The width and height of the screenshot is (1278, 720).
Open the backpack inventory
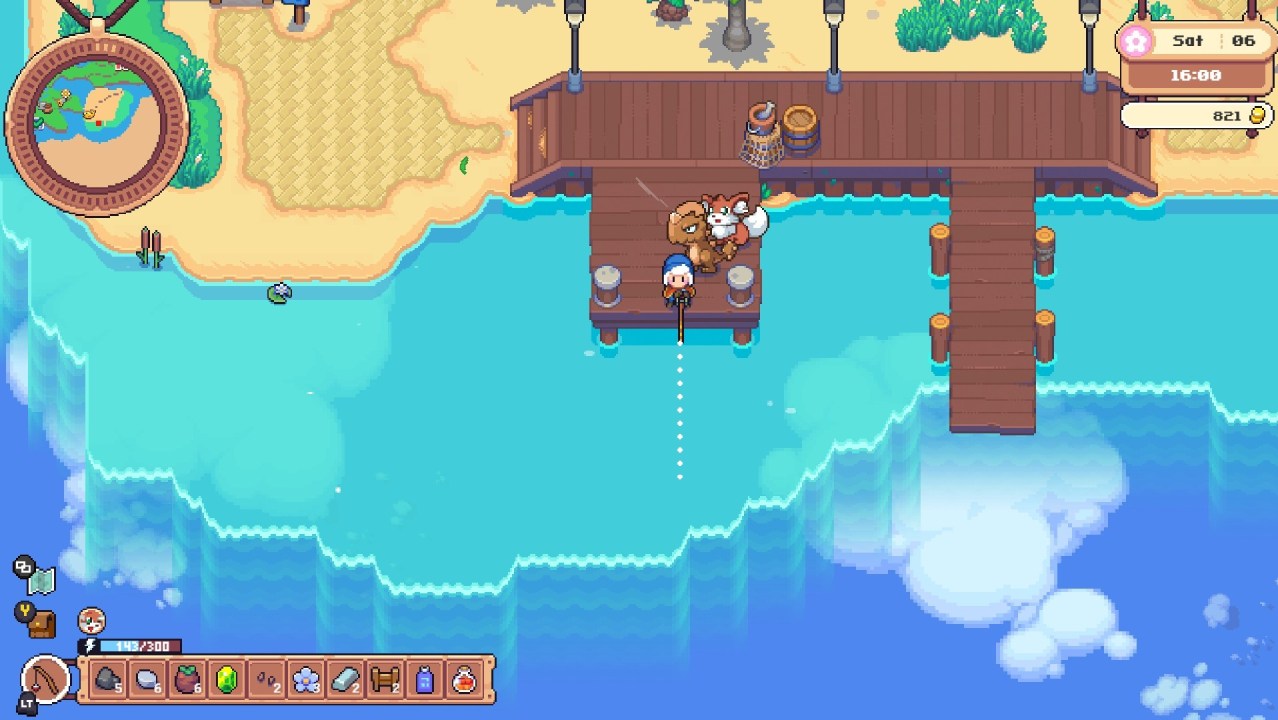(x=41, y=624)
